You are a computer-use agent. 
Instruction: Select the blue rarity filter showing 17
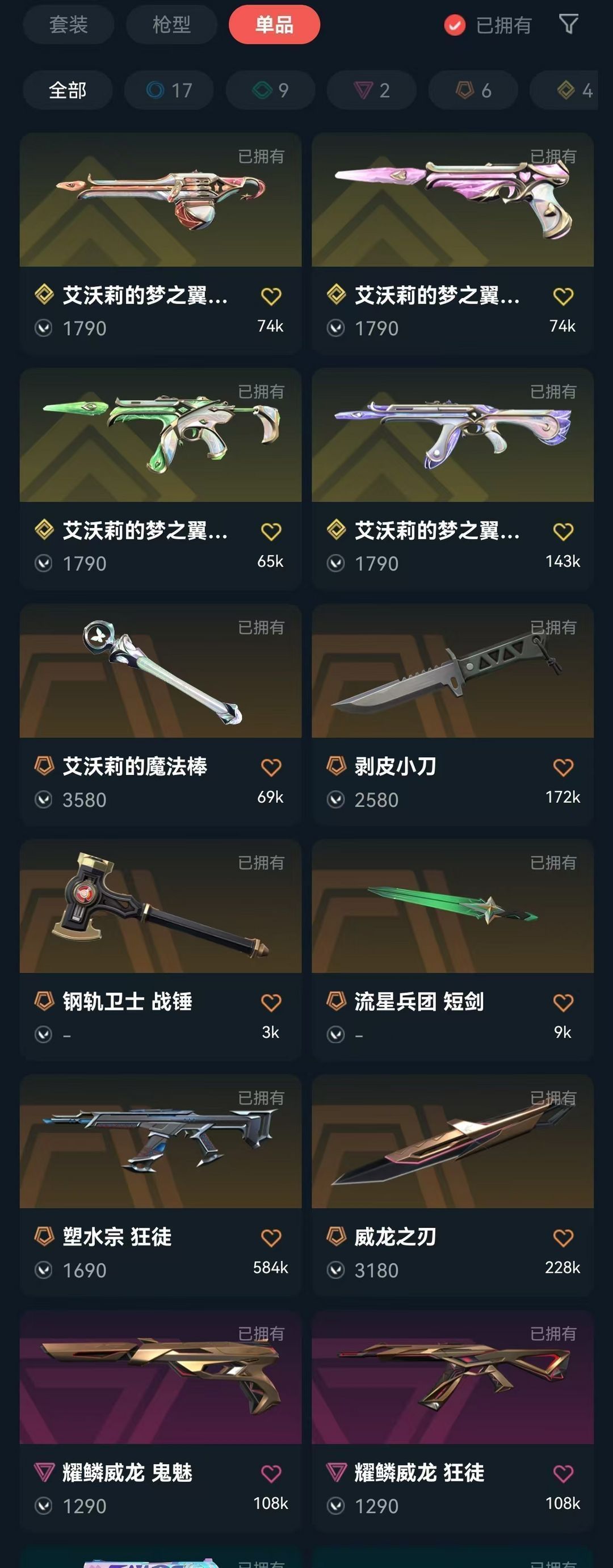(x=169, y=90)
